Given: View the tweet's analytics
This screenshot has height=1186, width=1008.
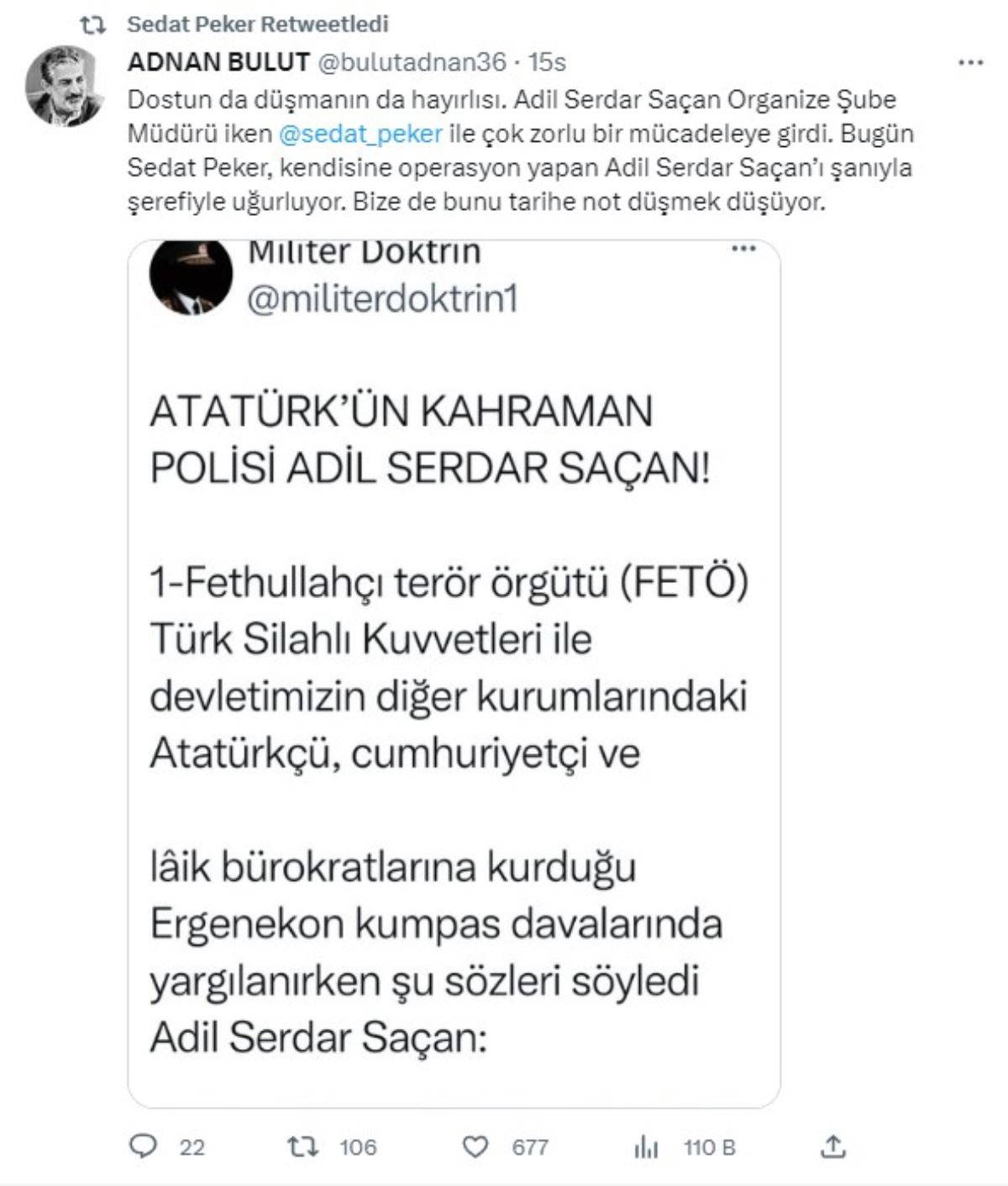Looking at the screenshot, I should pyautogui.click(x=646, y=1147).
